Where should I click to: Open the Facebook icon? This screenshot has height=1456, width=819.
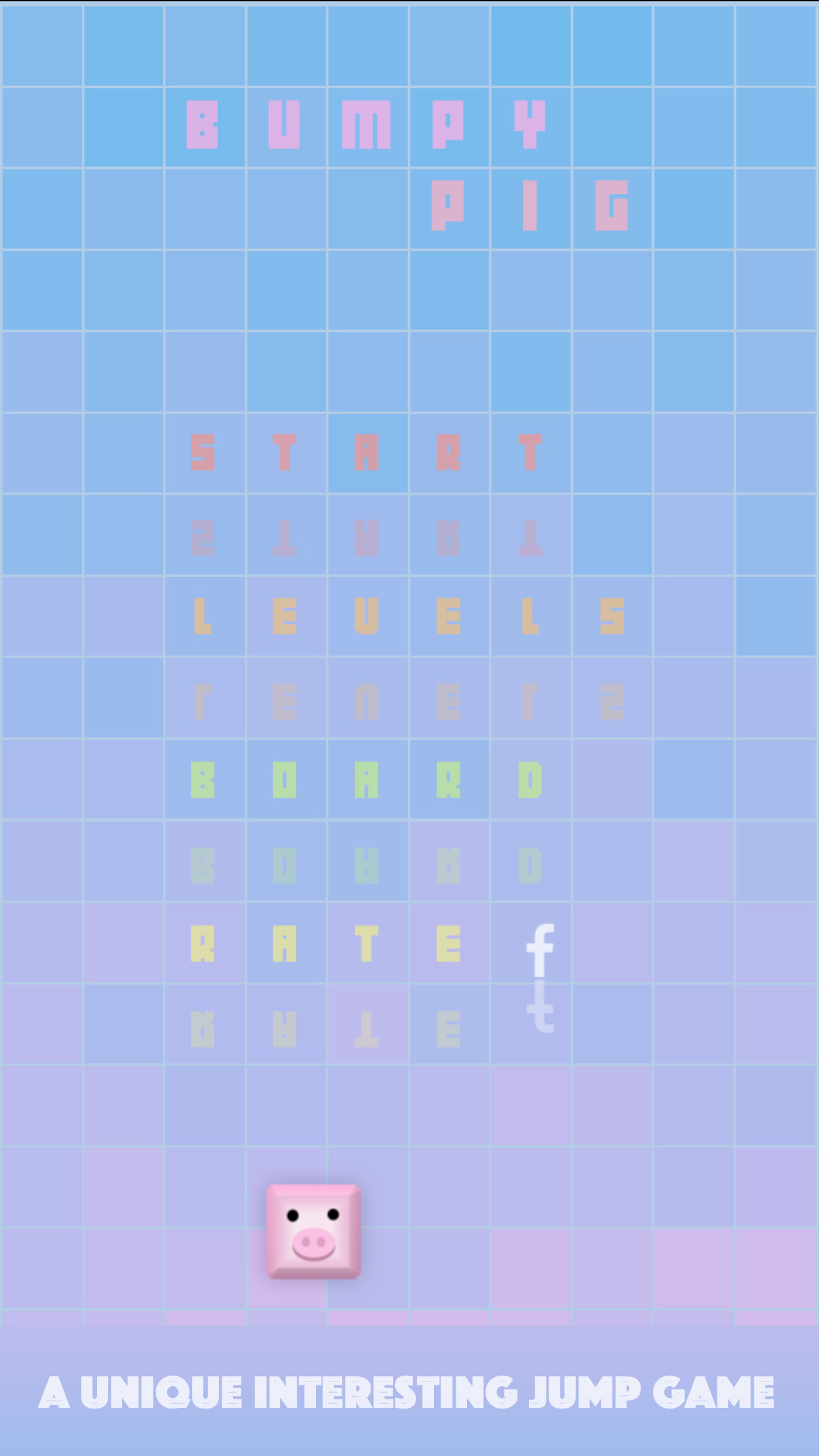point(540,950)
